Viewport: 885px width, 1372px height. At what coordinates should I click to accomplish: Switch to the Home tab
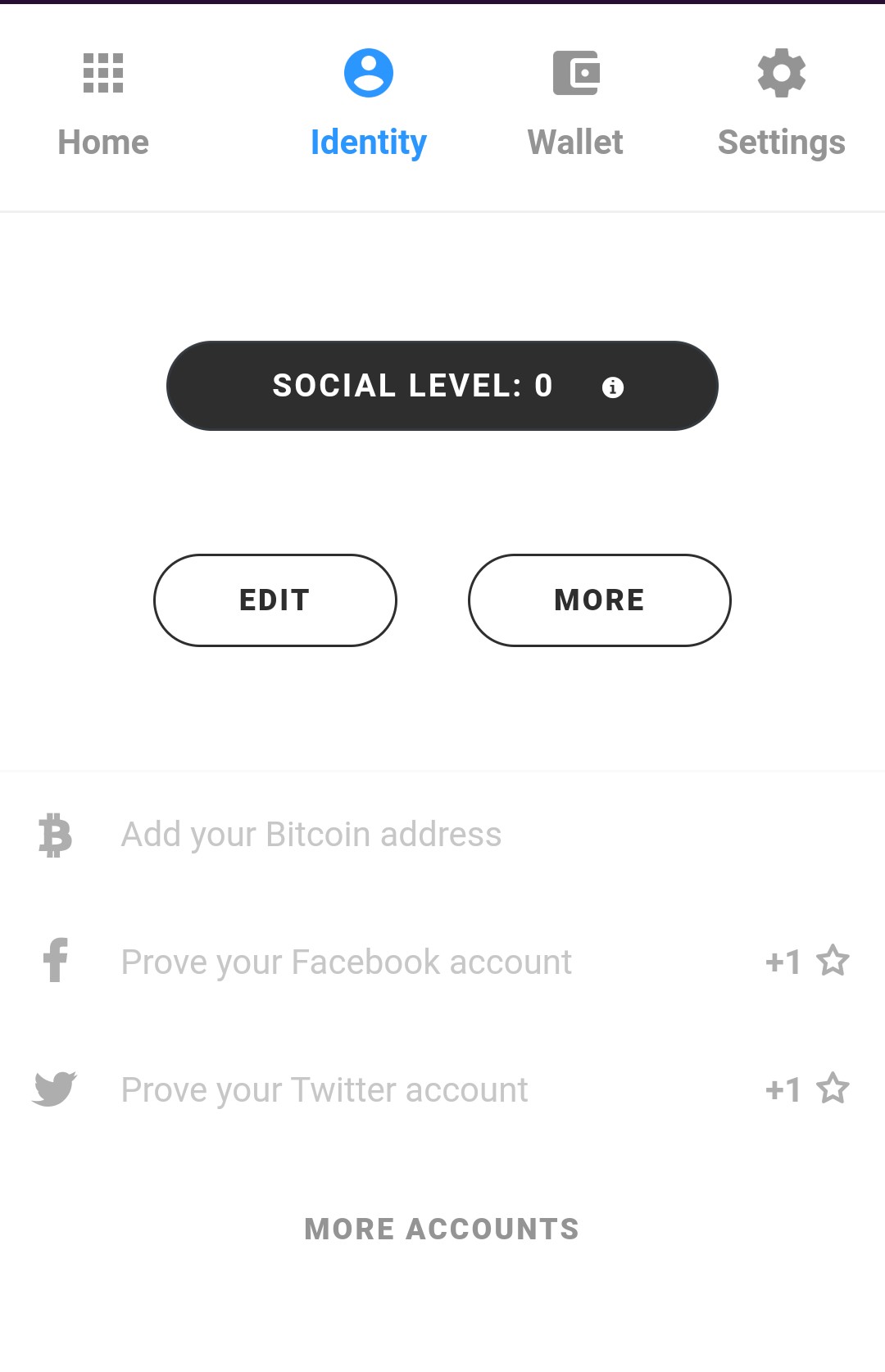[x=103, y=105]
